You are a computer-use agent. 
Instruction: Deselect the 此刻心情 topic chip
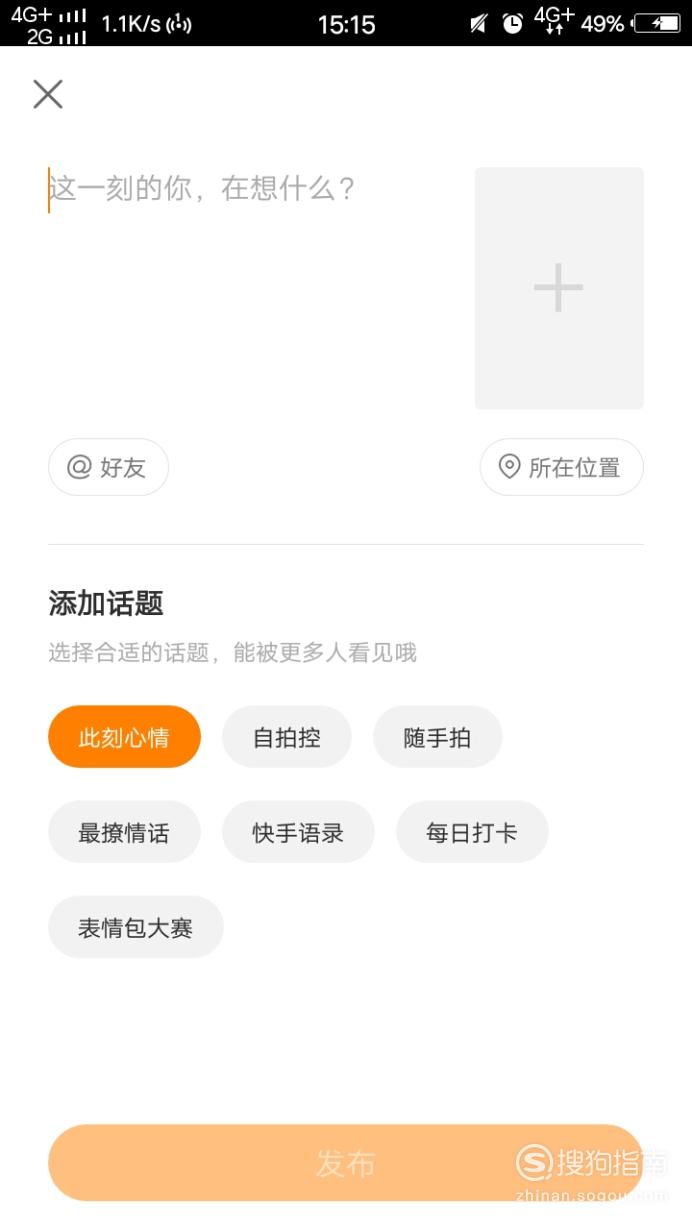click(124, 737)
